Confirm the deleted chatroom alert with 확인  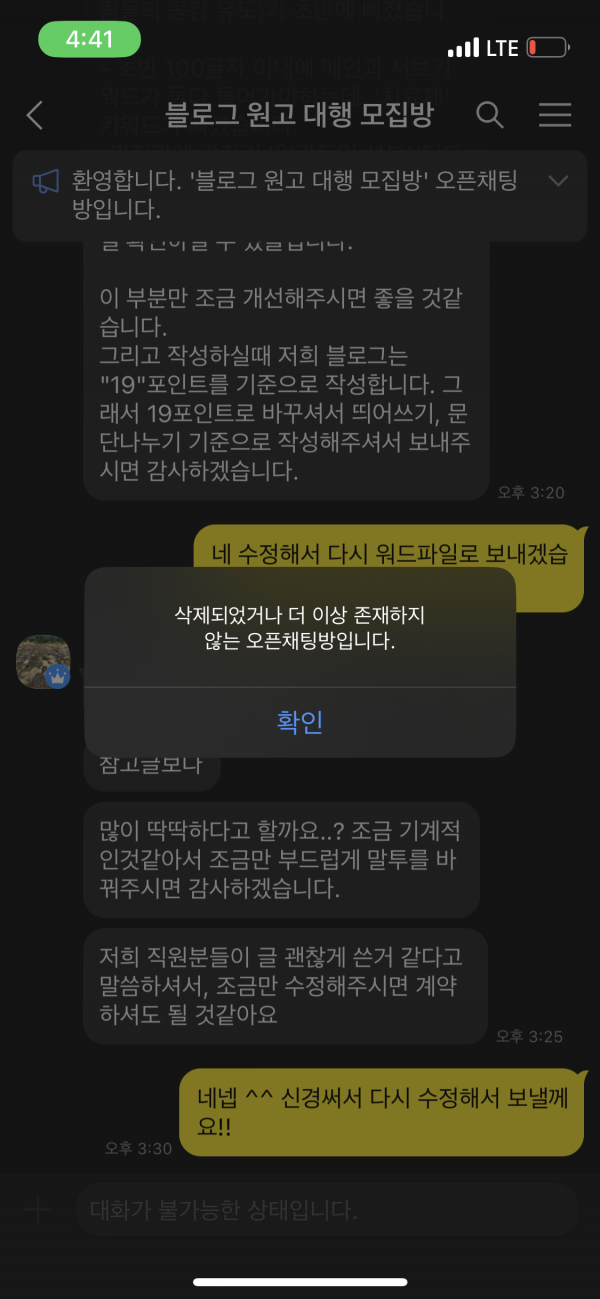pos(299,722)
